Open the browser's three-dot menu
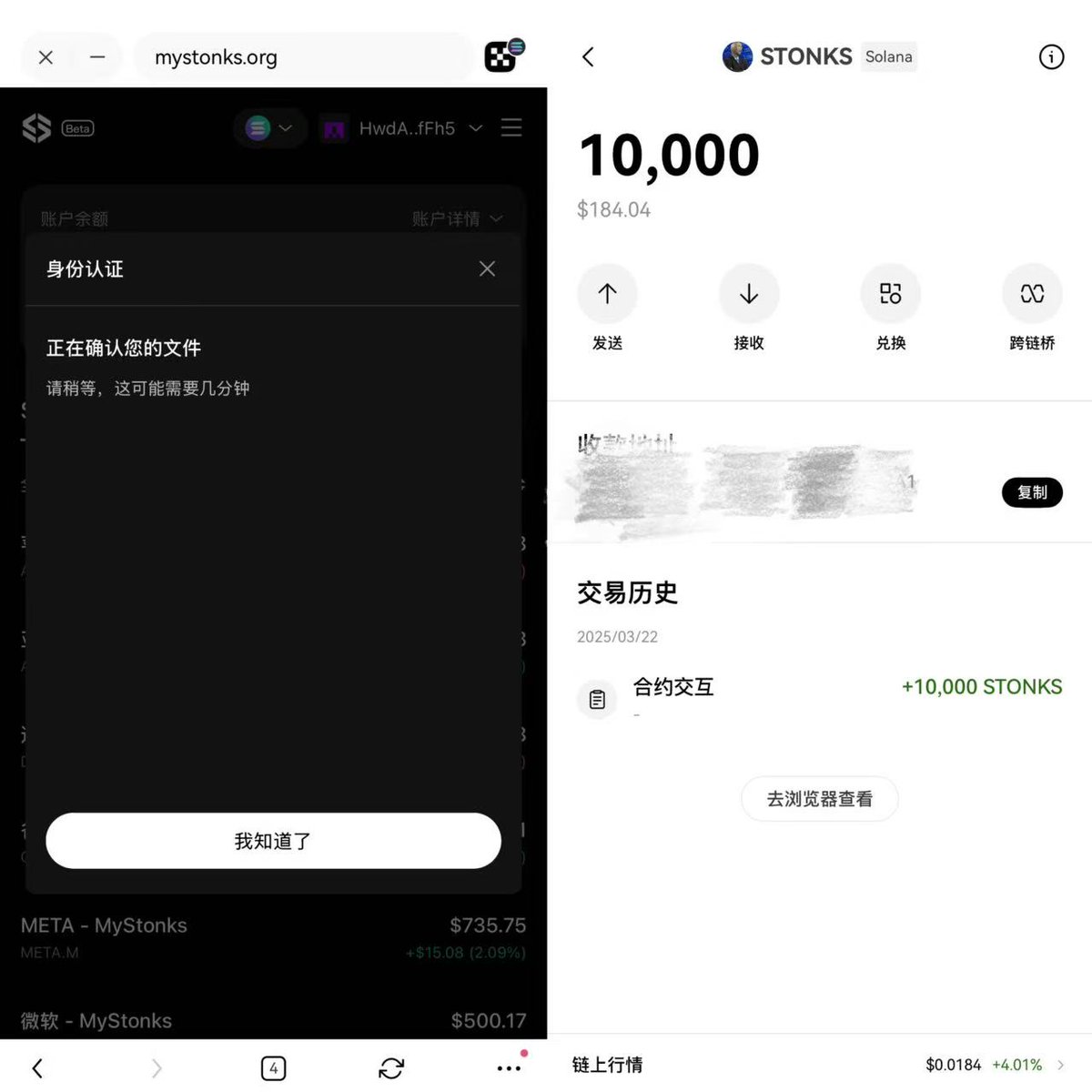The height and width of the screenshot is (1092, 1092). [509, 1067]
